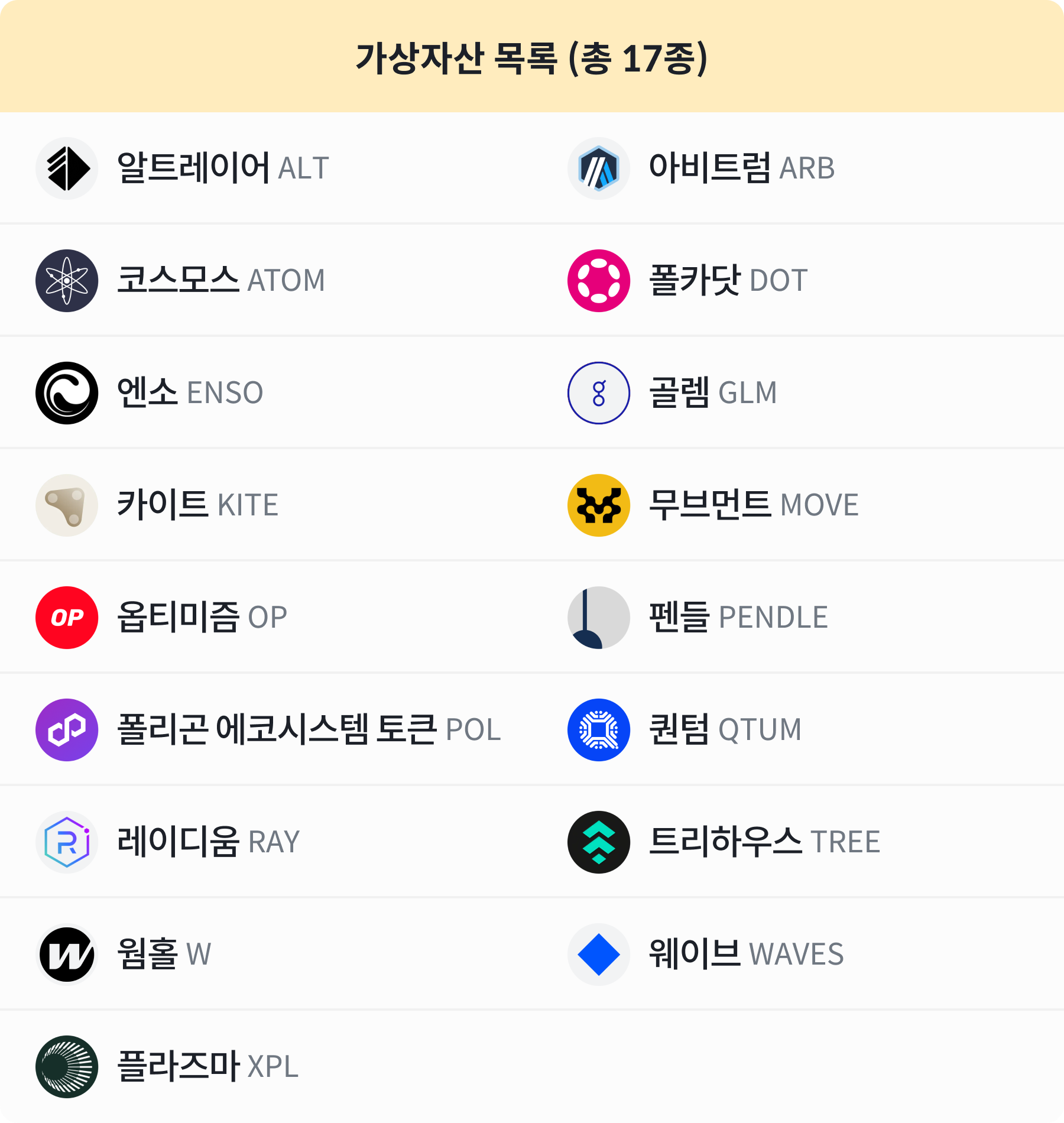Select the AltLayer ALT coin icon
1064x1123 pixels.
pos(66,168)
